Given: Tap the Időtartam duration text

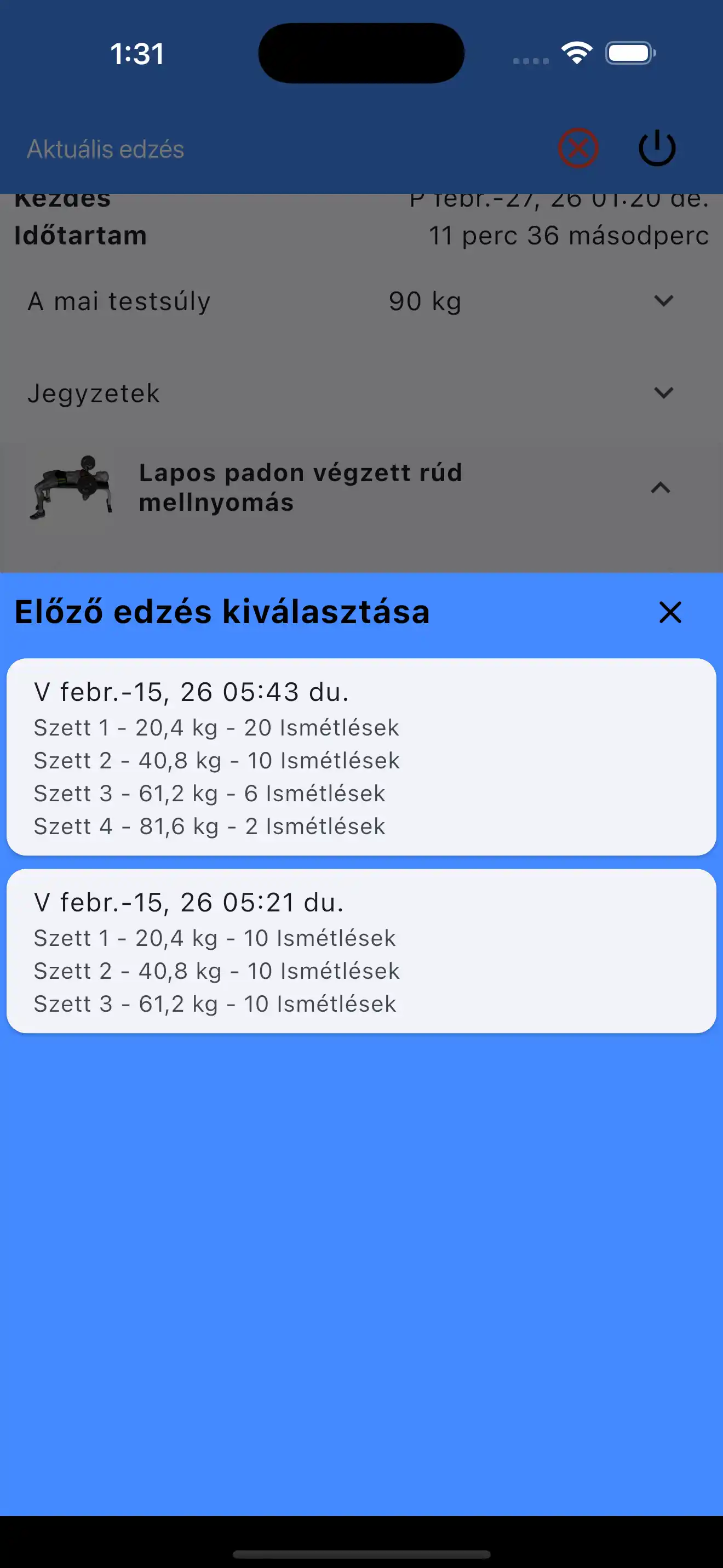Looking at the screenshot, I should point(79,236).
